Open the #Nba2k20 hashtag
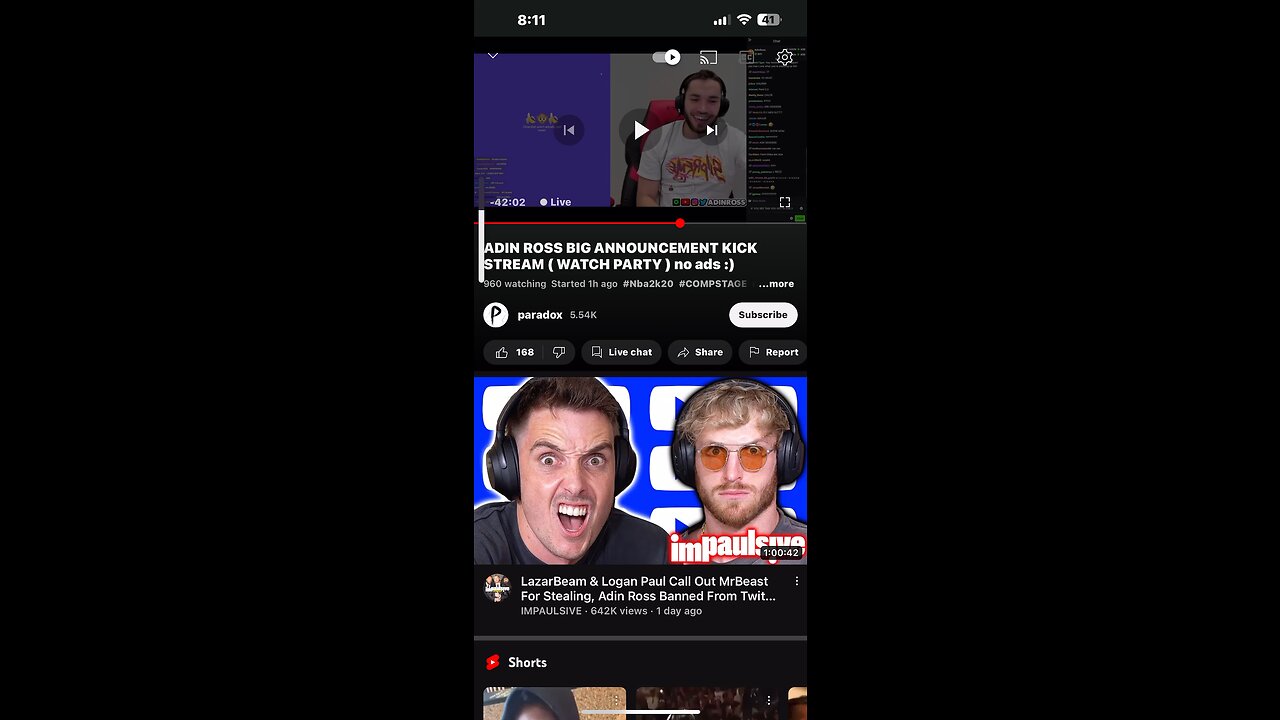Screen dimensions: 1280x720 648,284
